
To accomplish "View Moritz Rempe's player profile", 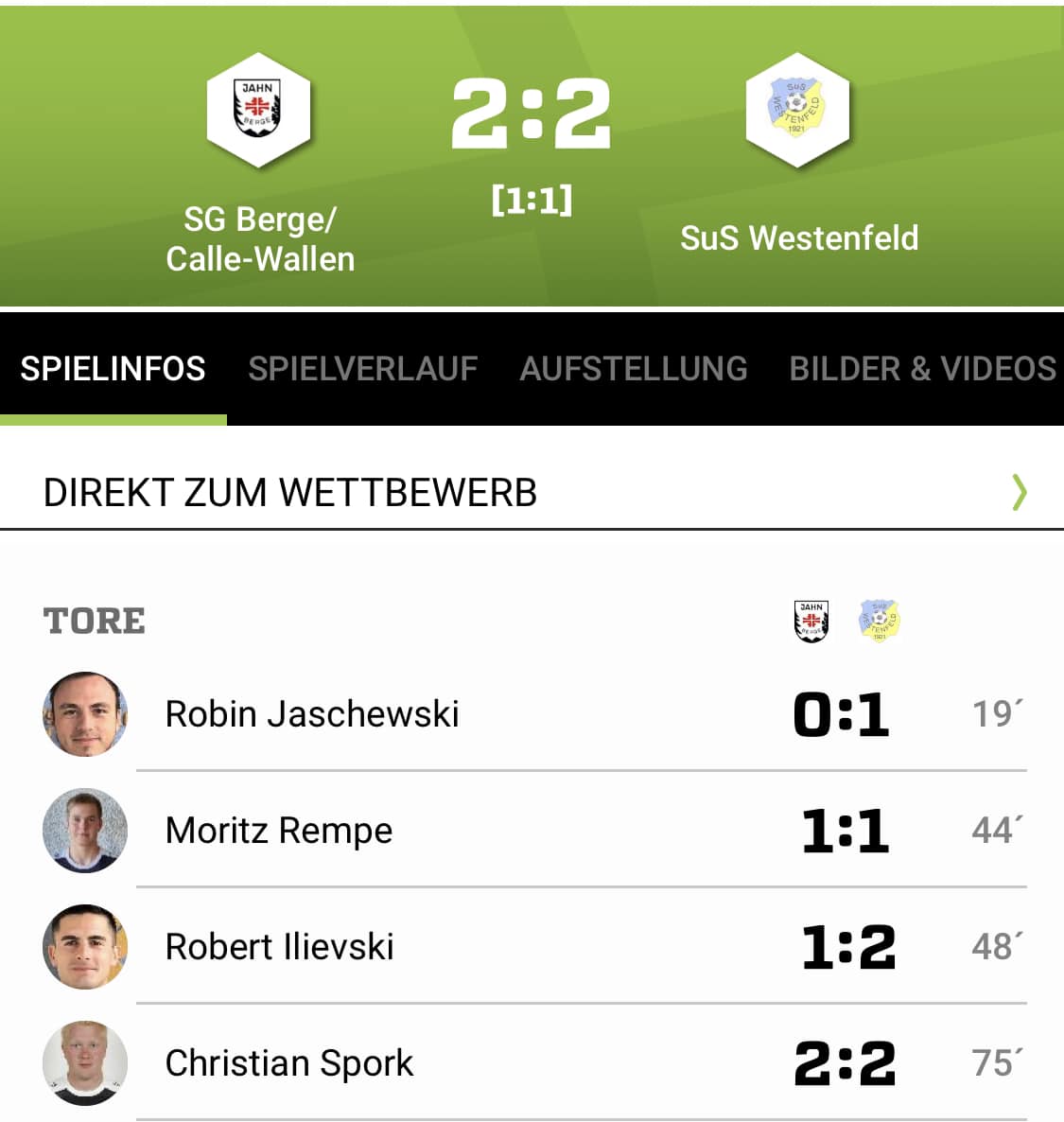I will (x=278, y=831).
